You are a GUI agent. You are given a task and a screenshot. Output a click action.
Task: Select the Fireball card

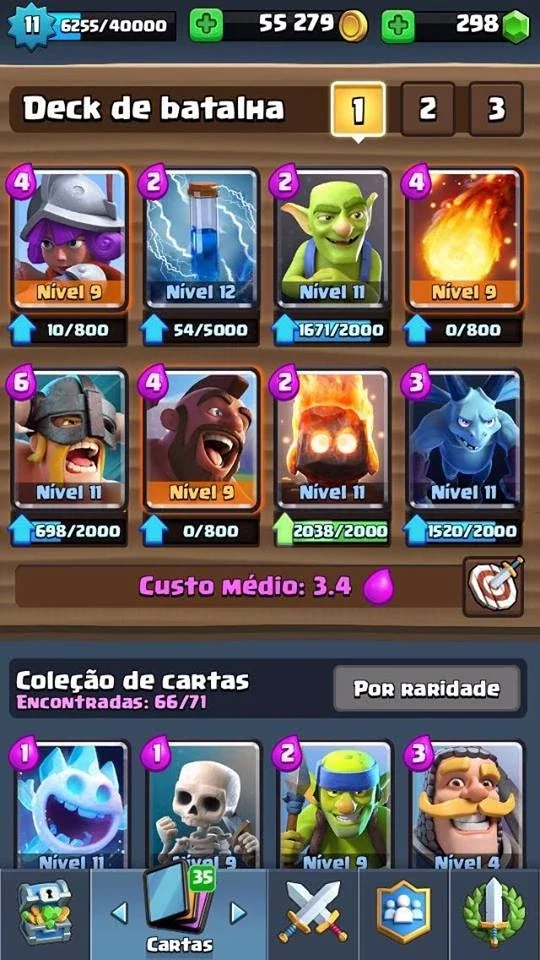click(x=463, y=239)
